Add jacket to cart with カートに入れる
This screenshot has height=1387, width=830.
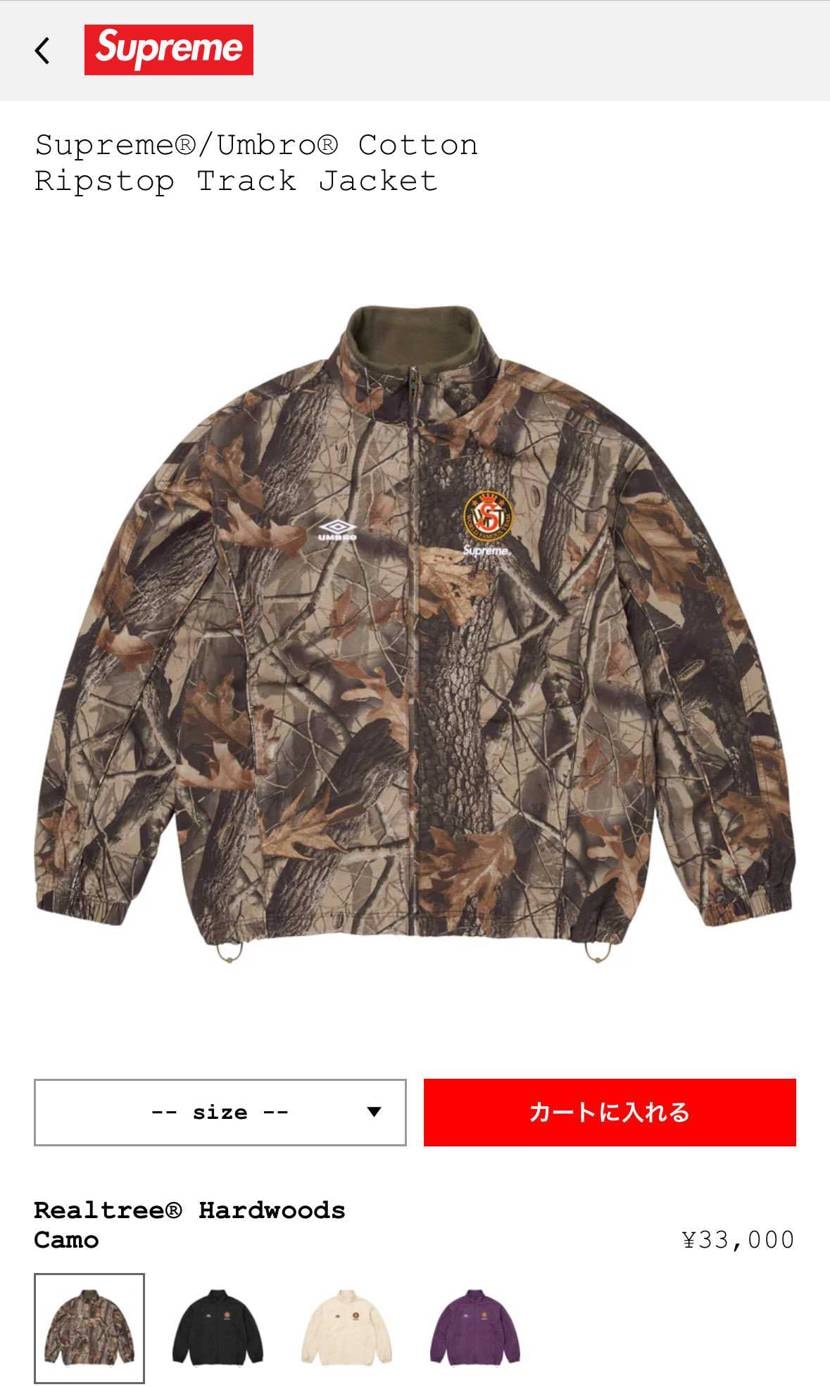(609, 1112)
